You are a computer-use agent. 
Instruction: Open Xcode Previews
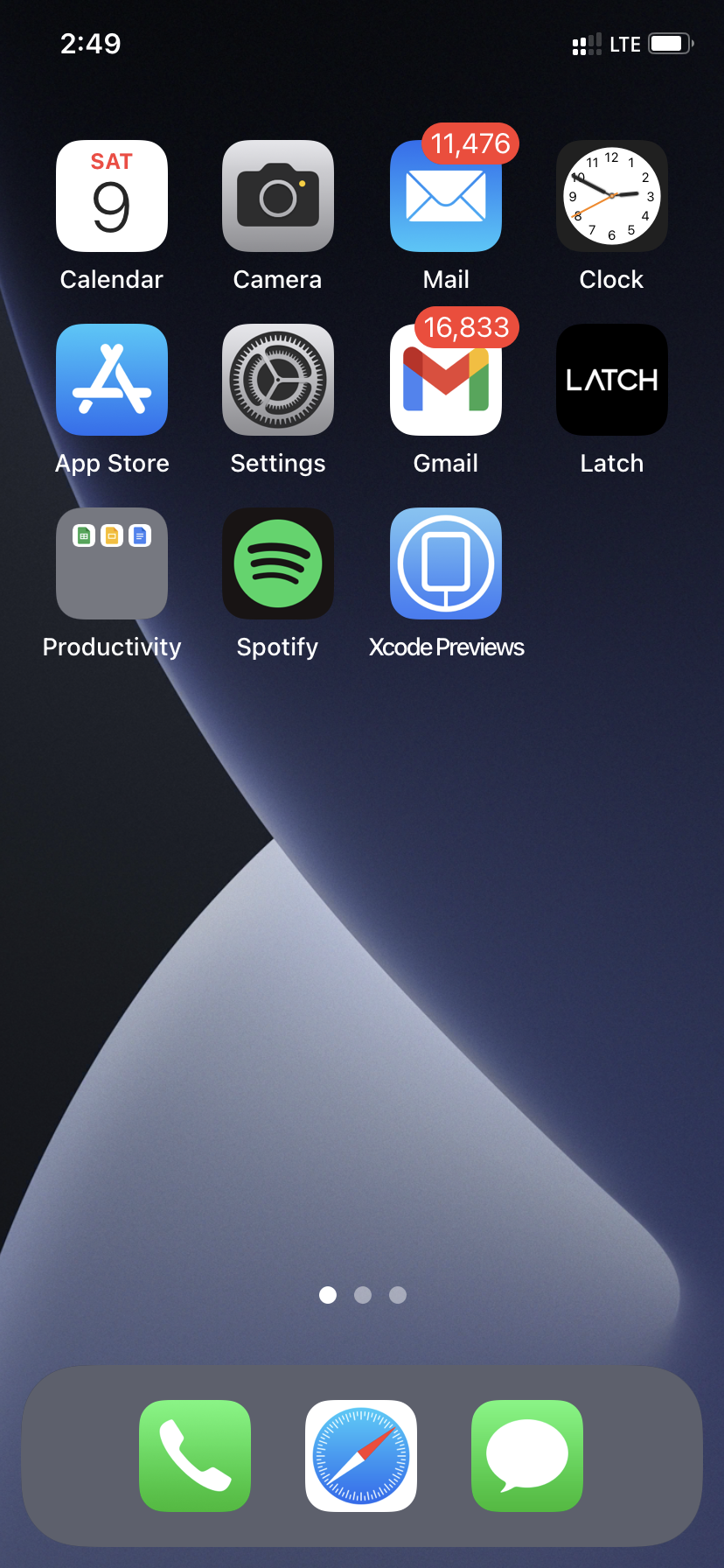tap(446, 563)
